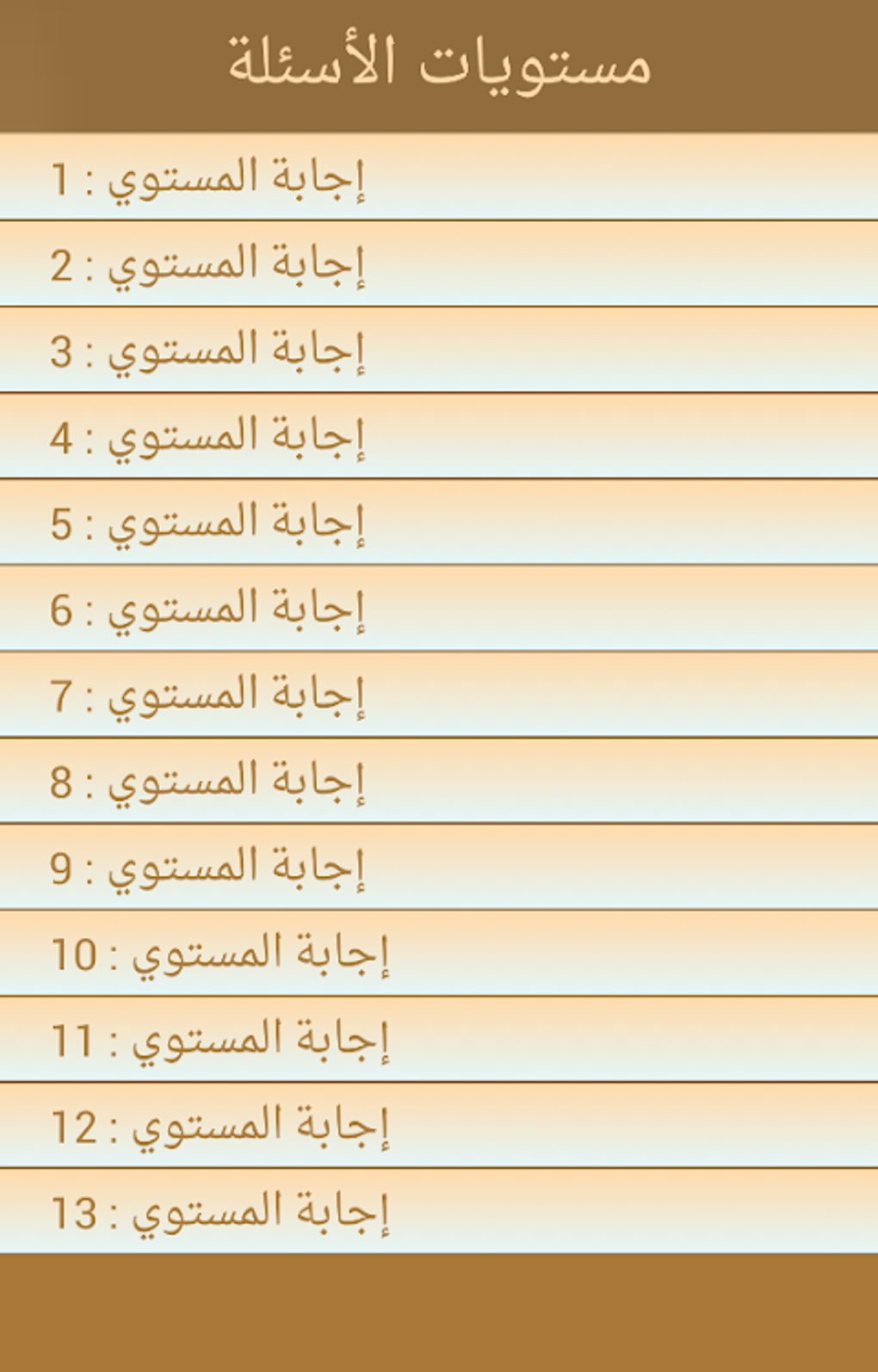This screenshot has height=1372, width=878.
Task: Show level 12 answer
Action: (x=439, y=1125)
